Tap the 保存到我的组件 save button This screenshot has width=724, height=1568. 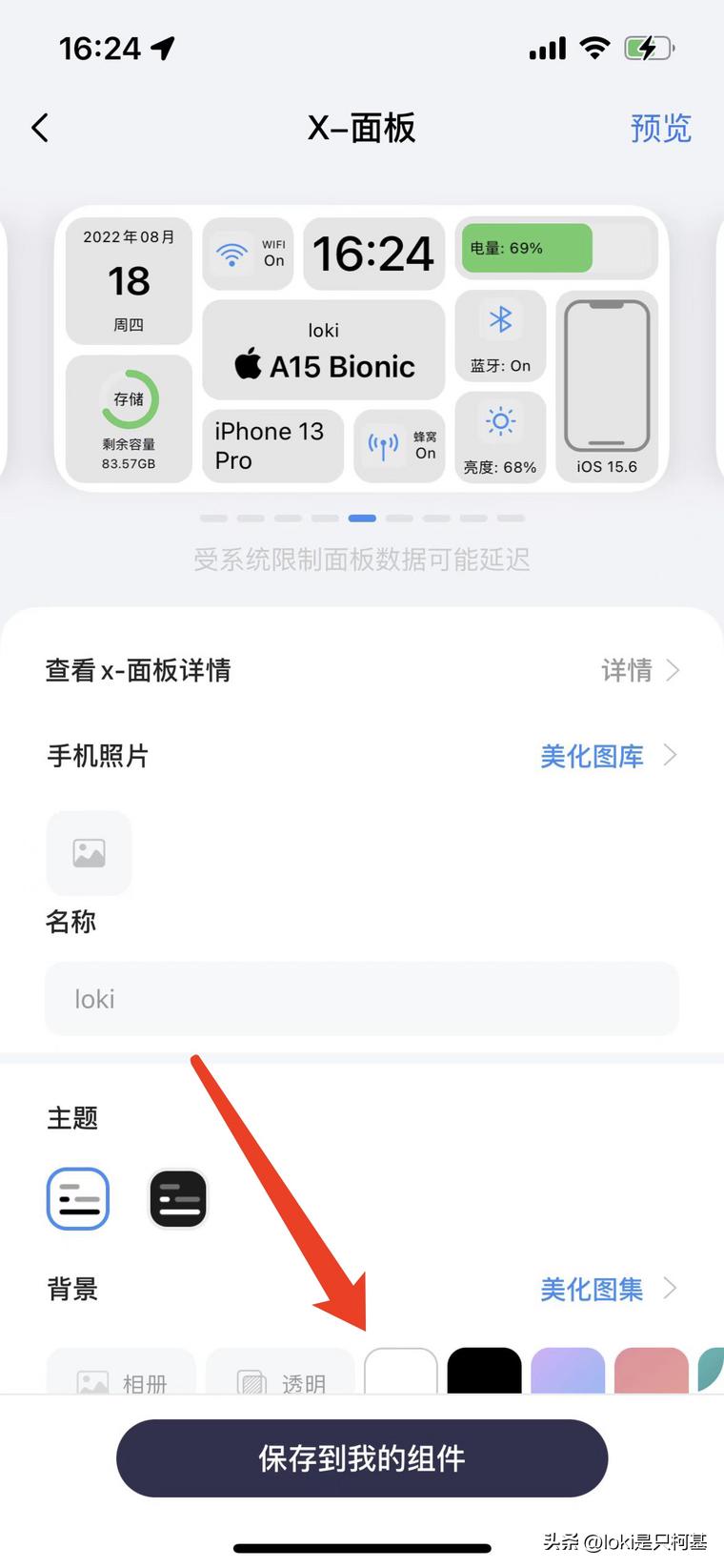click(362, 1457)
